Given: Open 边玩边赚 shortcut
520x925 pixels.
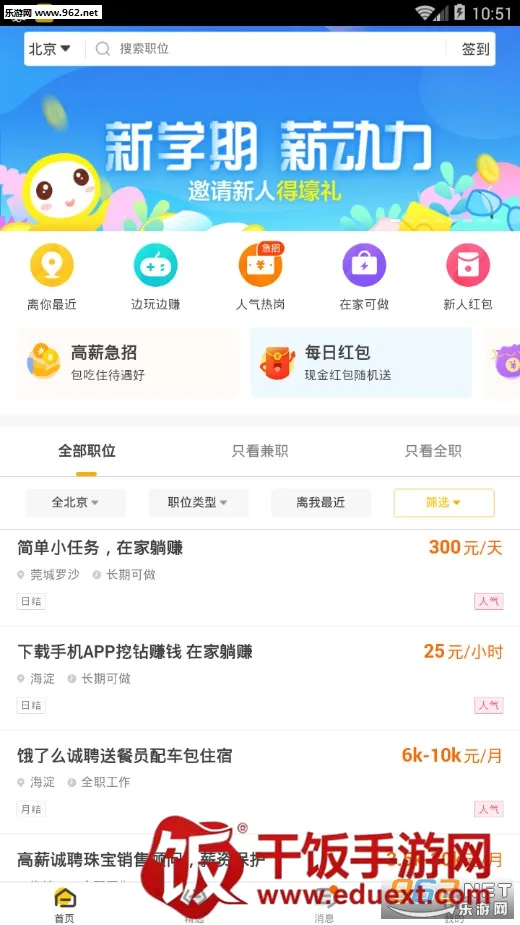Looking at the screenshot, I should tap(156, 277).
